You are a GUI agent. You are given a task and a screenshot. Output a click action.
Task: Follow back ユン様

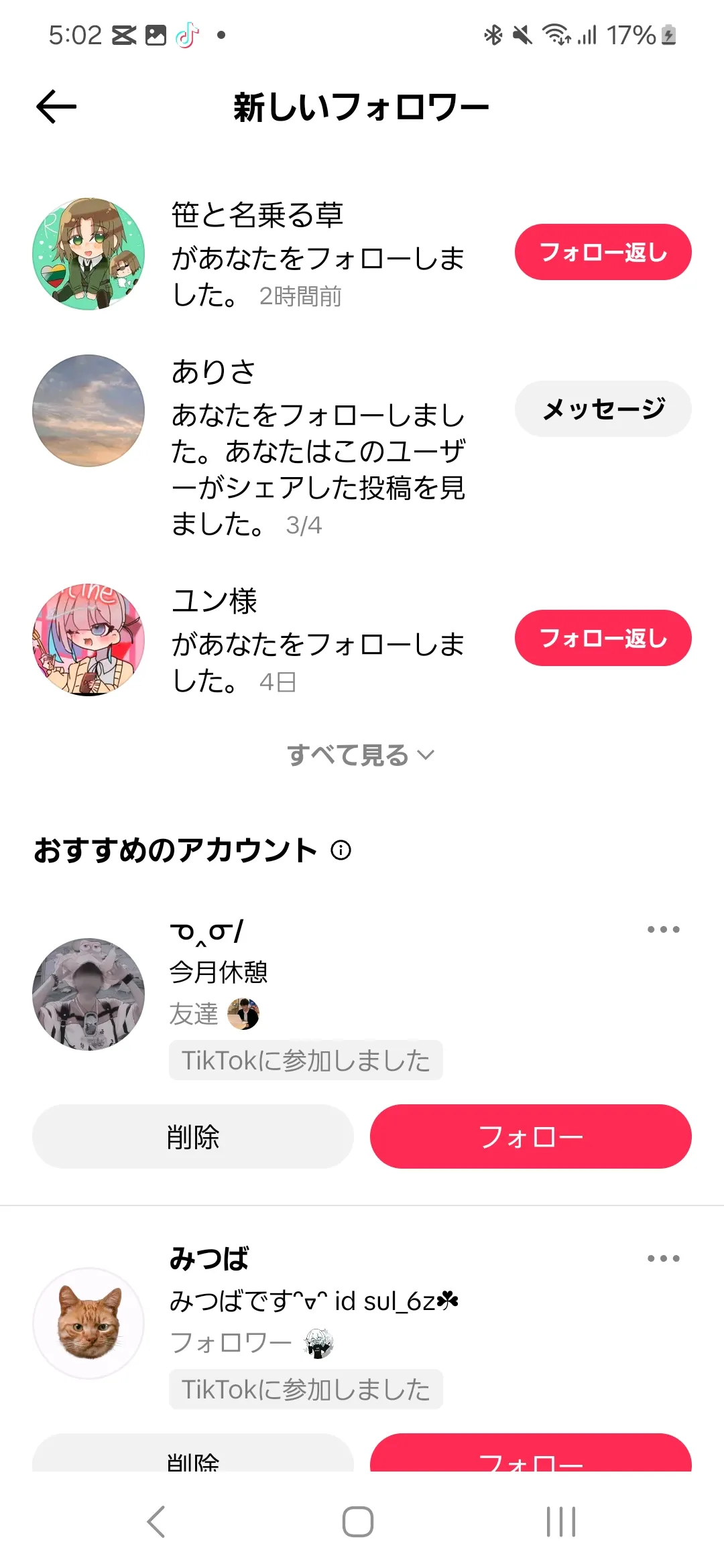(x=603, y=638)
